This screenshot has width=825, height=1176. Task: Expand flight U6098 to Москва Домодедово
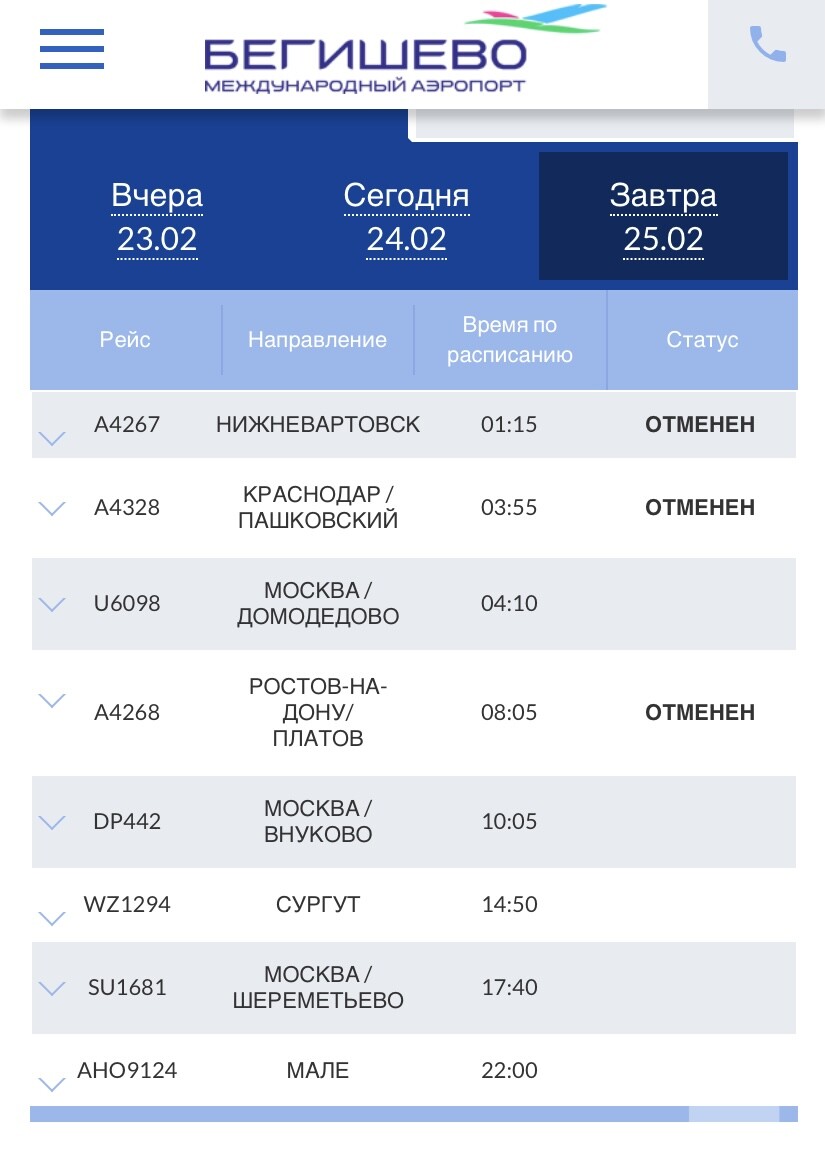click(51, 604)
